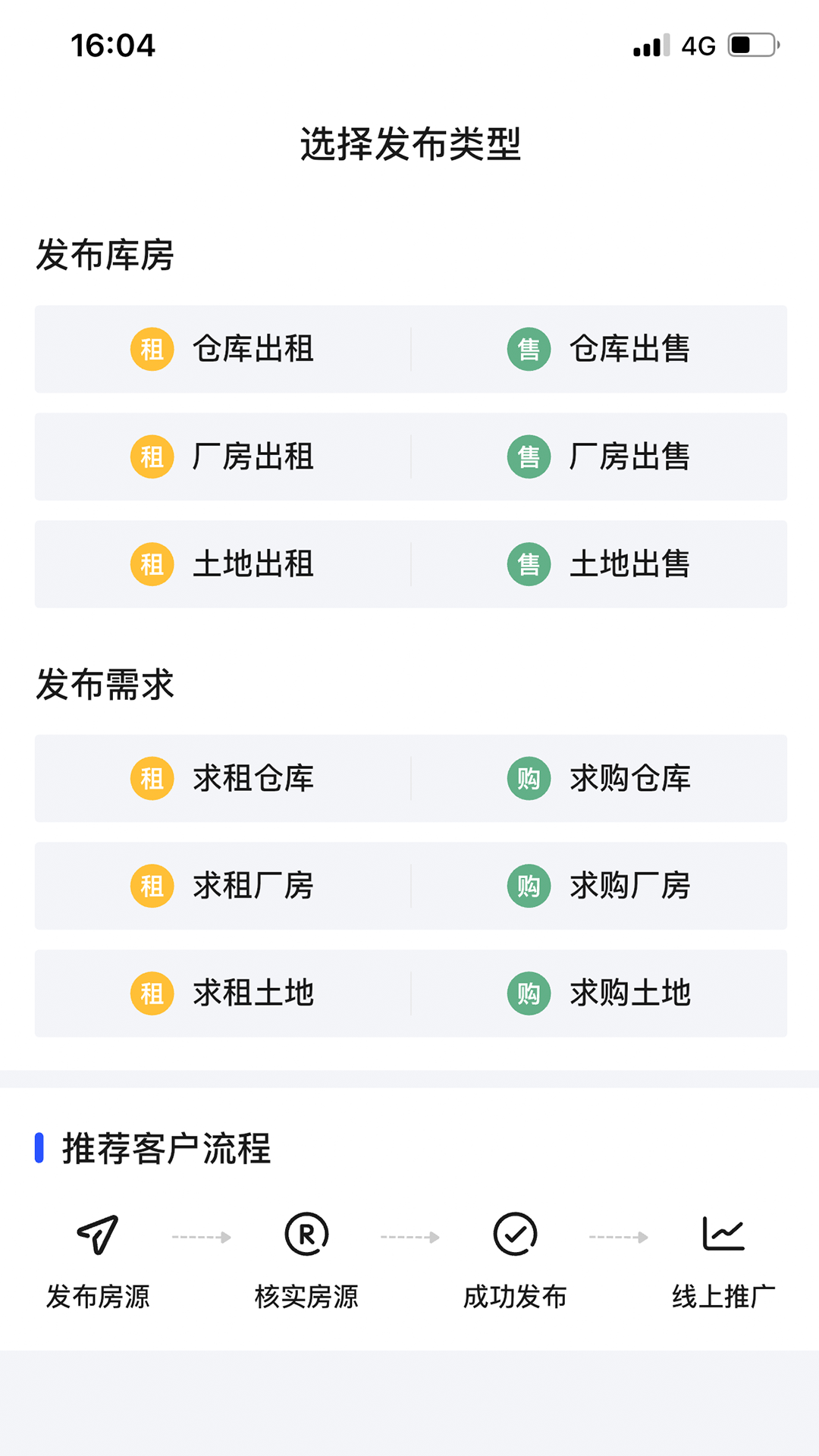Tap the battery indicator in status bar
The image size is (819, 1456).
pos(752,45)
